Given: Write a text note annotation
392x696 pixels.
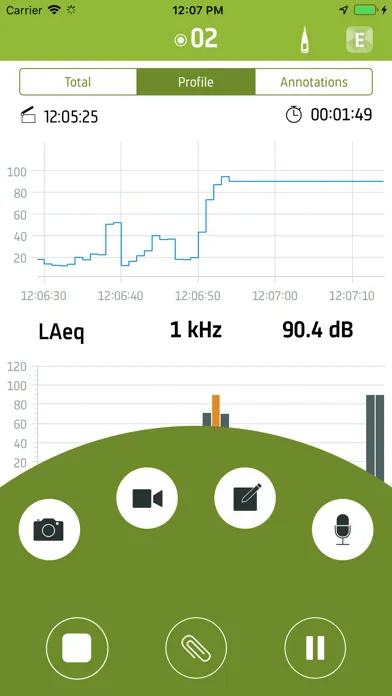Looking at the screenshot, I should click(x=245, y=498).
